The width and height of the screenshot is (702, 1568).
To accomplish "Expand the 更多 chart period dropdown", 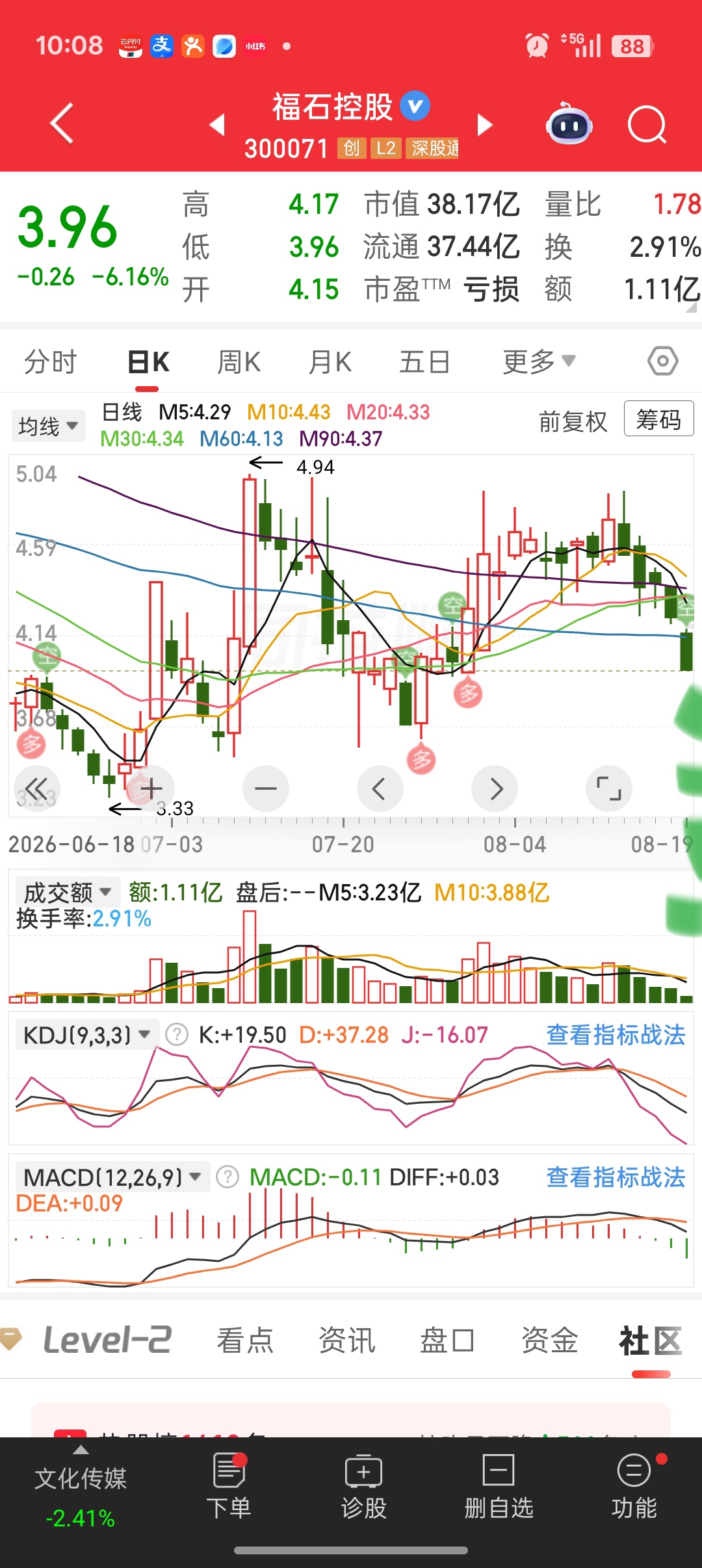I will pyautogui.click(x=539, y=361).
